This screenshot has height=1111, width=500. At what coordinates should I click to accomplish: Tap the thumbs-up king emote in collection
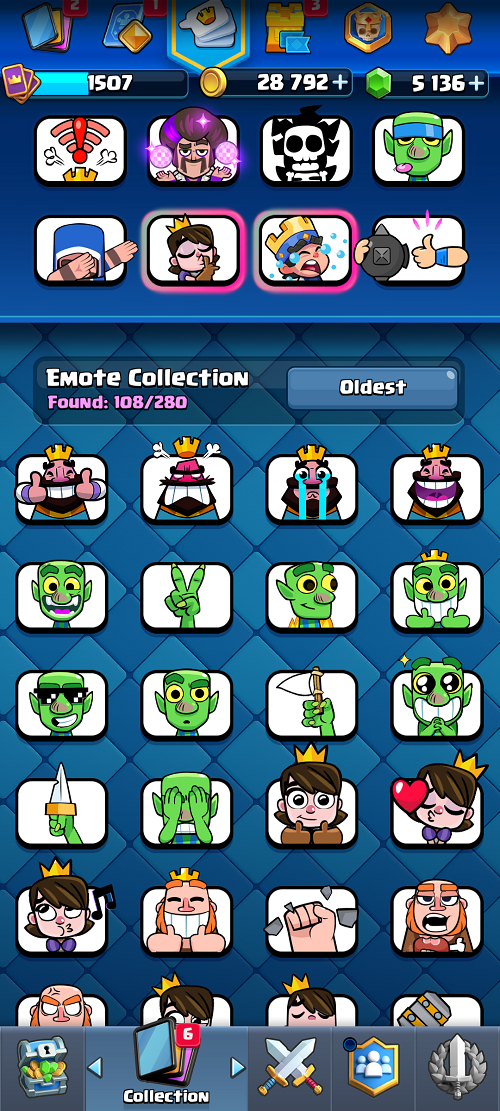click(62, 485)
